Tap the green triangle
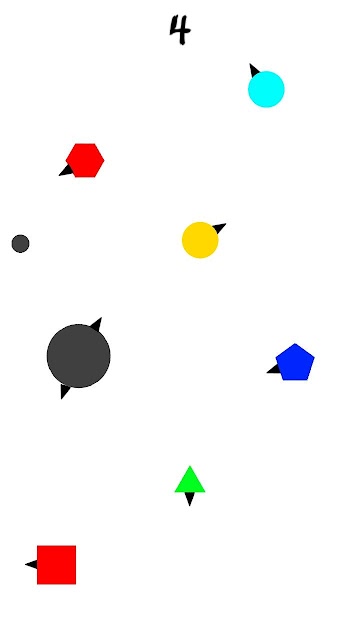Image resolution: width=360 pixels, height=640 pixels. (190, 479)
